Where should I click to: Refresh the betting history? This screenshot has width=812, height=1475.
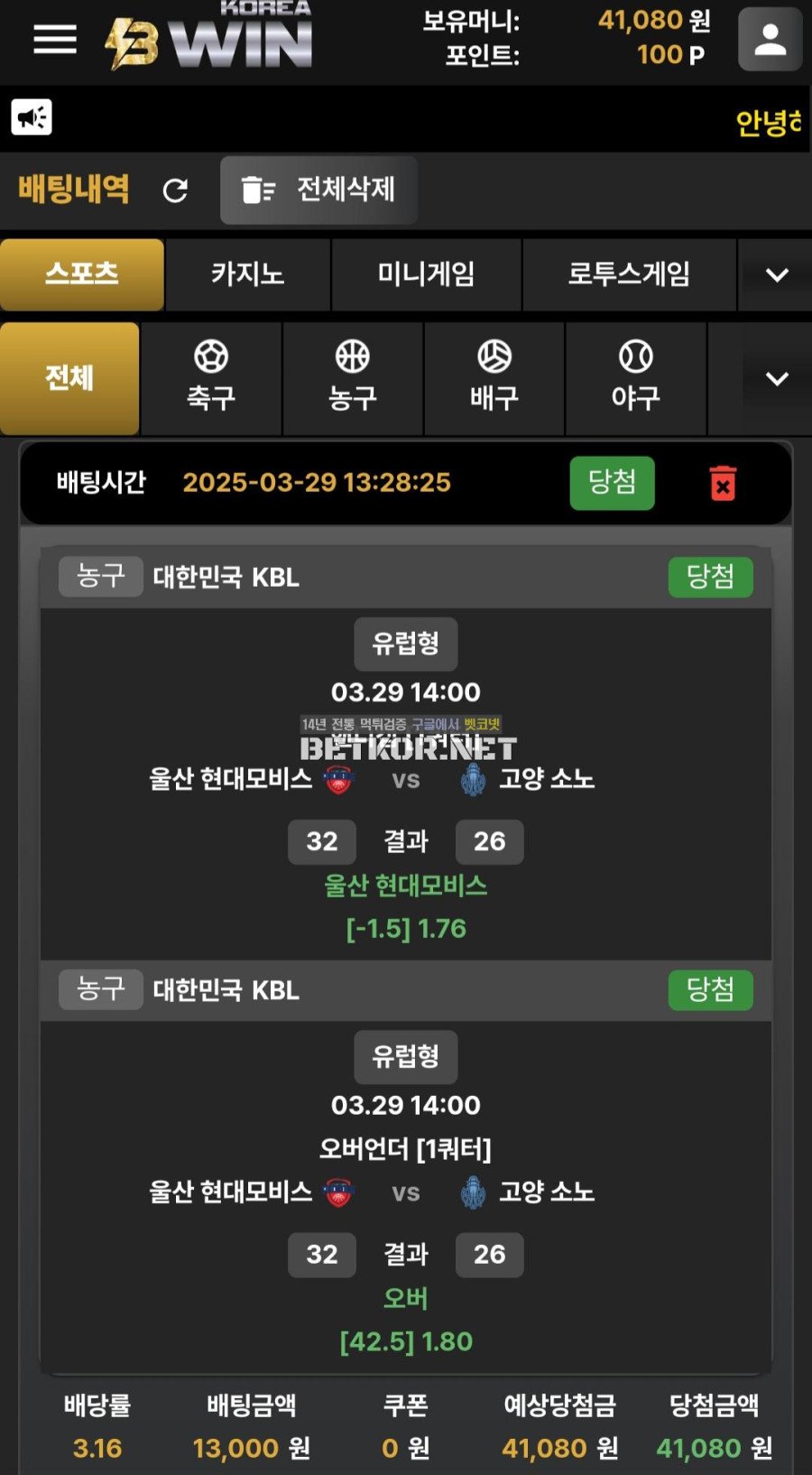[175, 190]
